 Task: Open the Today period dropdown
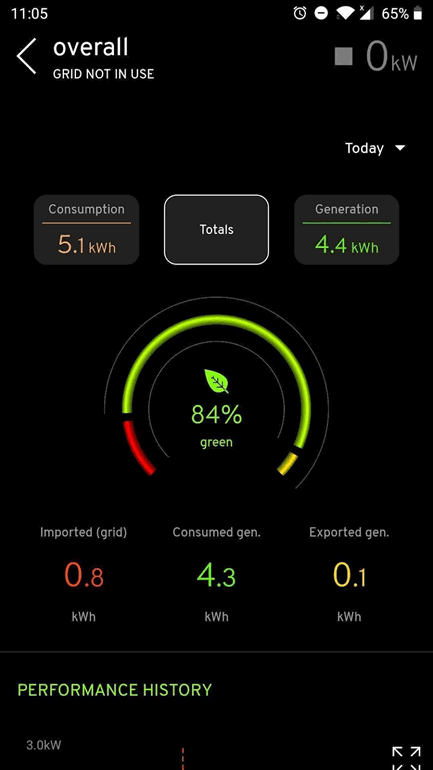coord(376,148)
